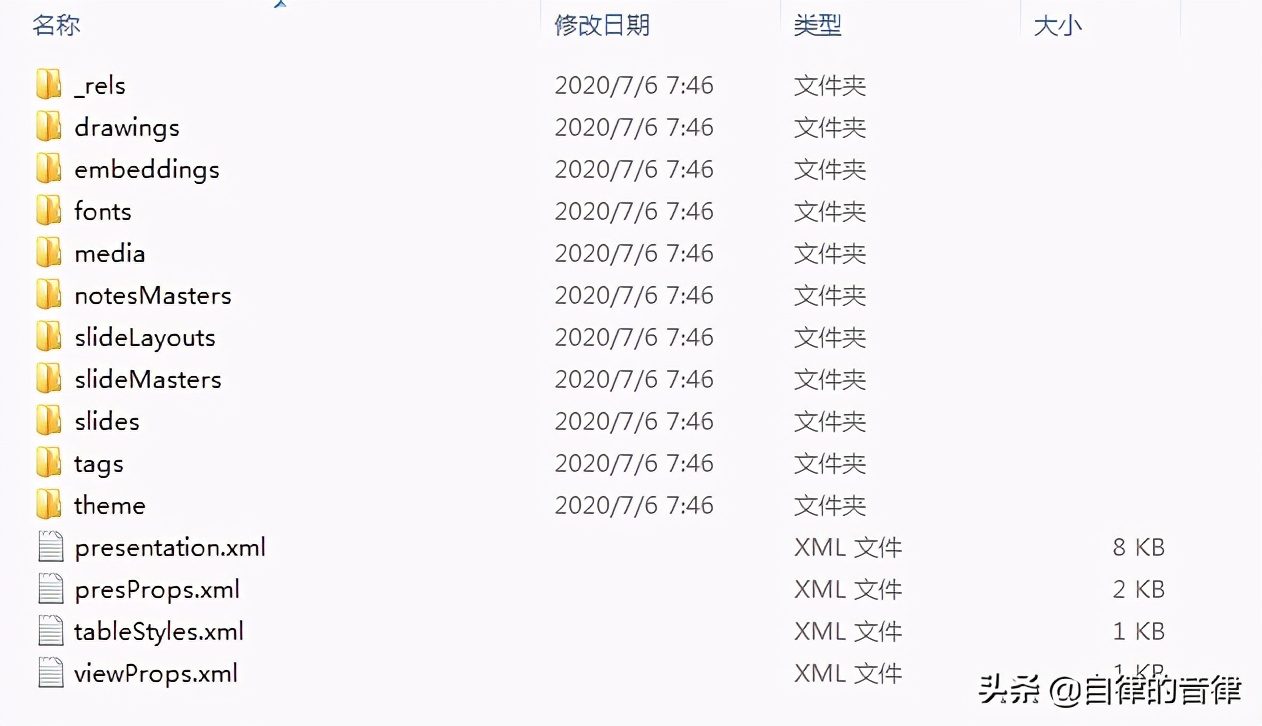The image size is (1262, 726).
Task: Select the tableStyles.xml file
Action: click(x=158, y=632)
